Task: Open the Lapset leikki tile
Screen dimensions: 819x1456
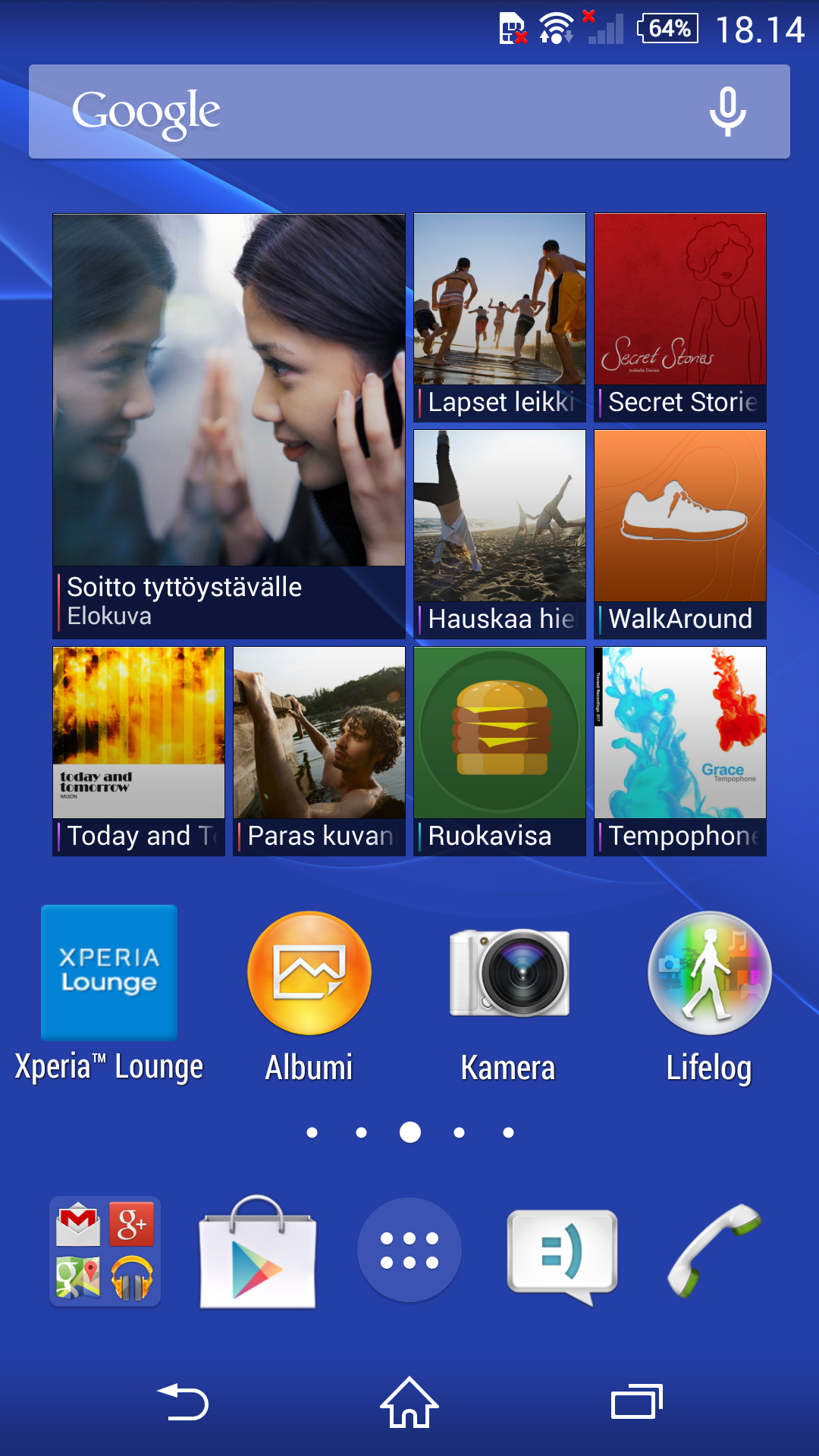Action: pos(500,318)
